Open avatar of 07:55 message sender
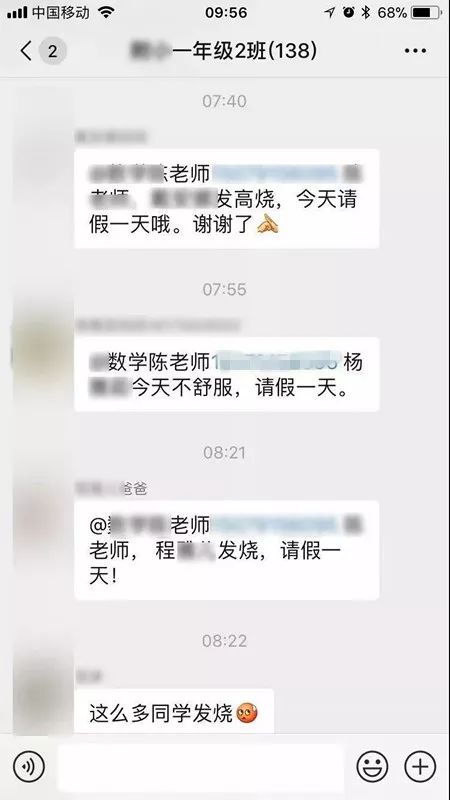450x800 pixels. 41,346
